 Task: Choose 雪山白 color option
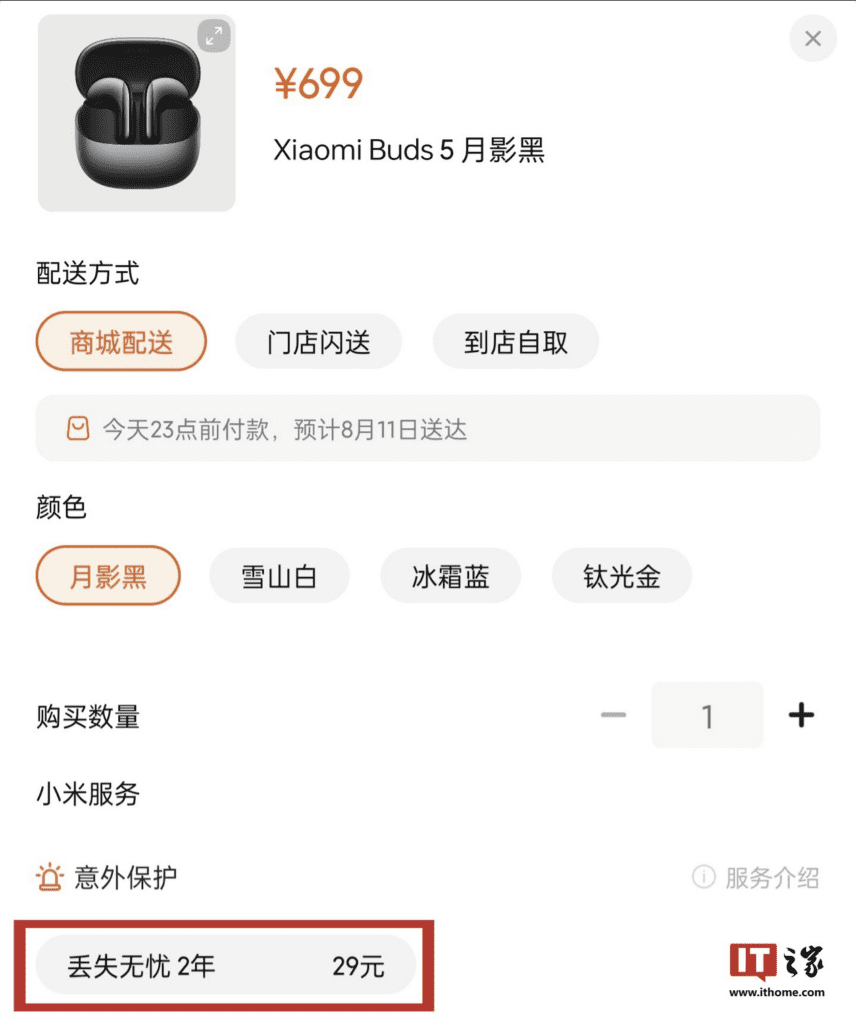[279, 576]
